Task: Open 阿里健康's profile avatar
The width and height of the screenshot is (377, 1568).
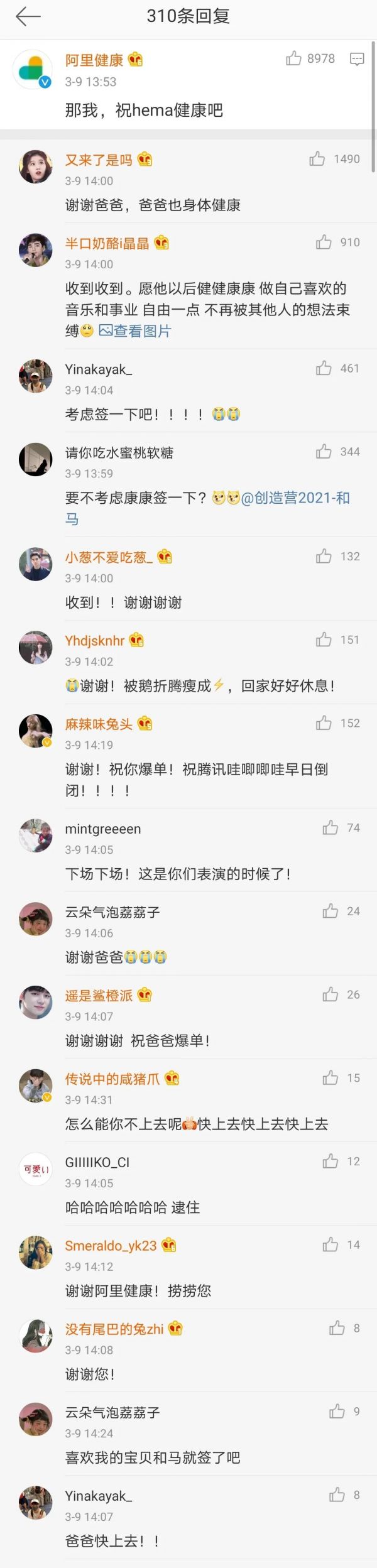Action: [x=33, y=69]
